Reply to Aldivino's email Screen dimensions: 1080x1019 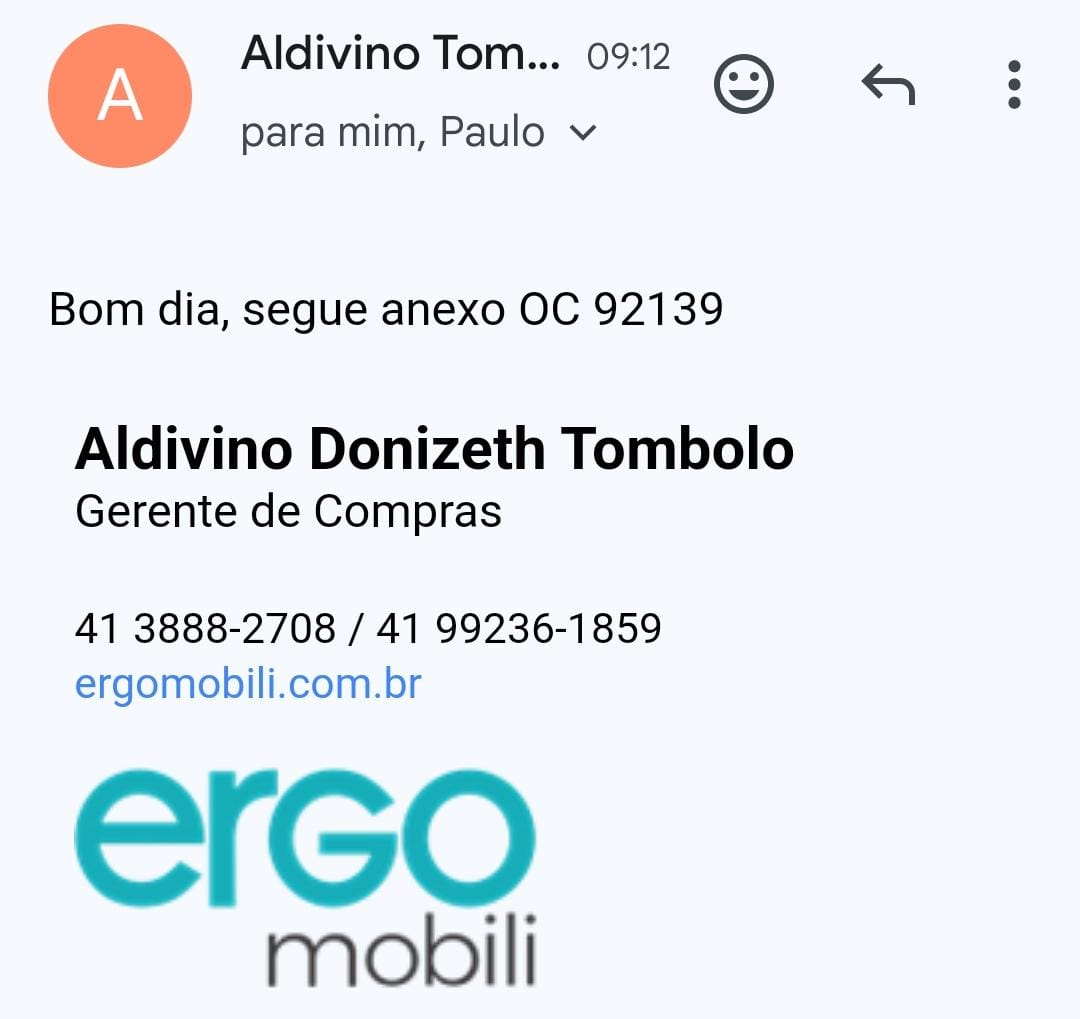[x=888, y=86]
